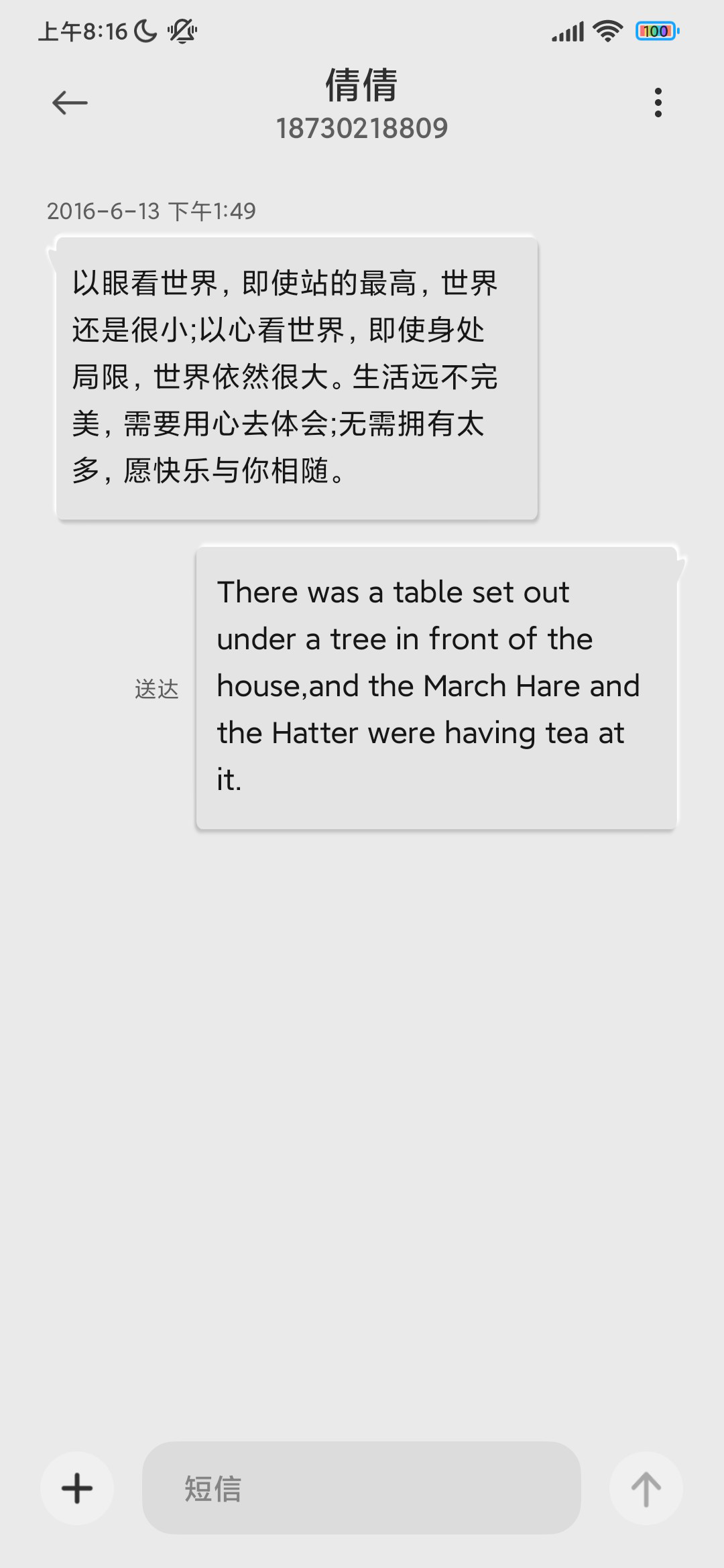Send the message with the up-arrow button

point(646,1488)
